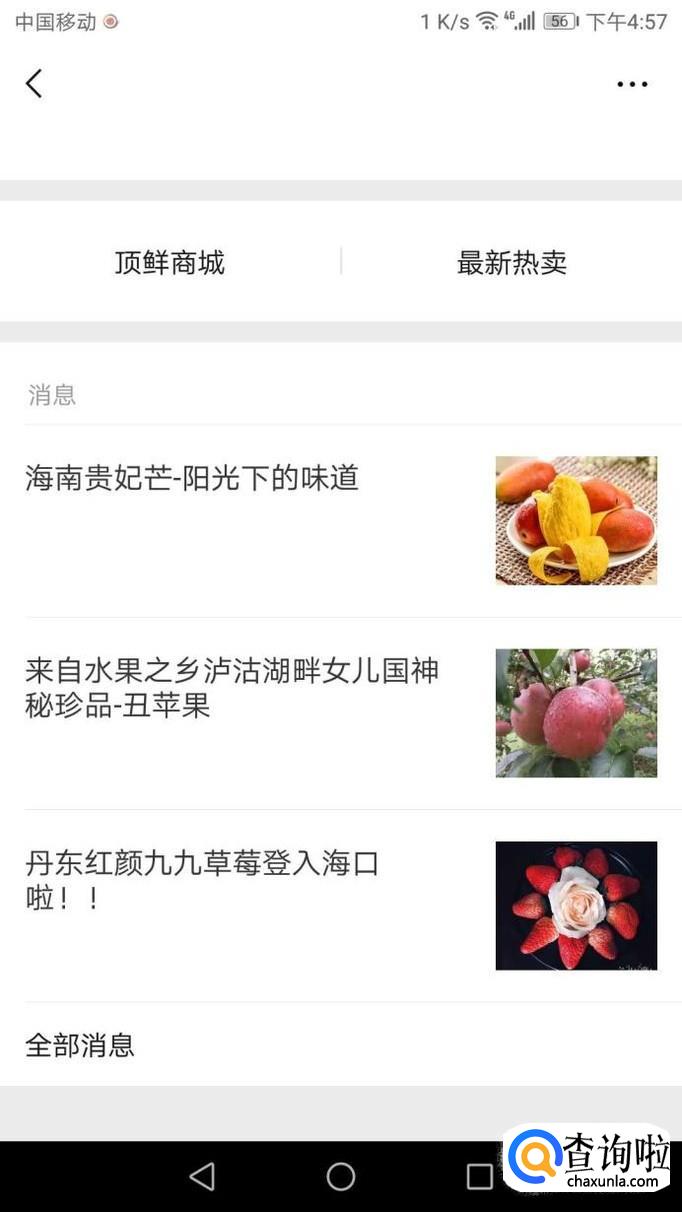Tap the system back triangle
This screenshot has width=682, height=1212.
tap(202, 1177)
